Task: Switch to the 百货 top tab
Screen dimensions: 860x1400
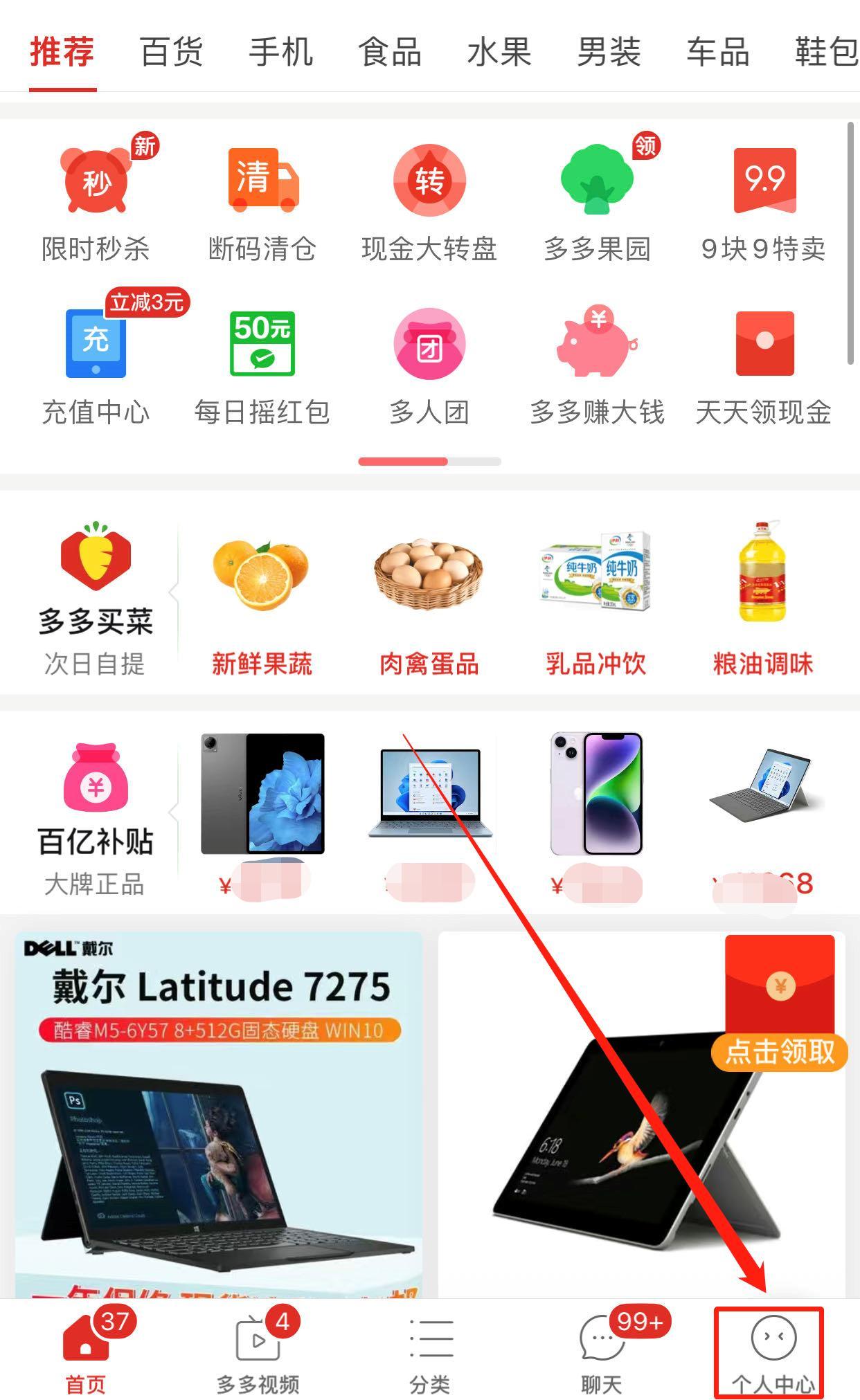Action: tap(171, 53)
